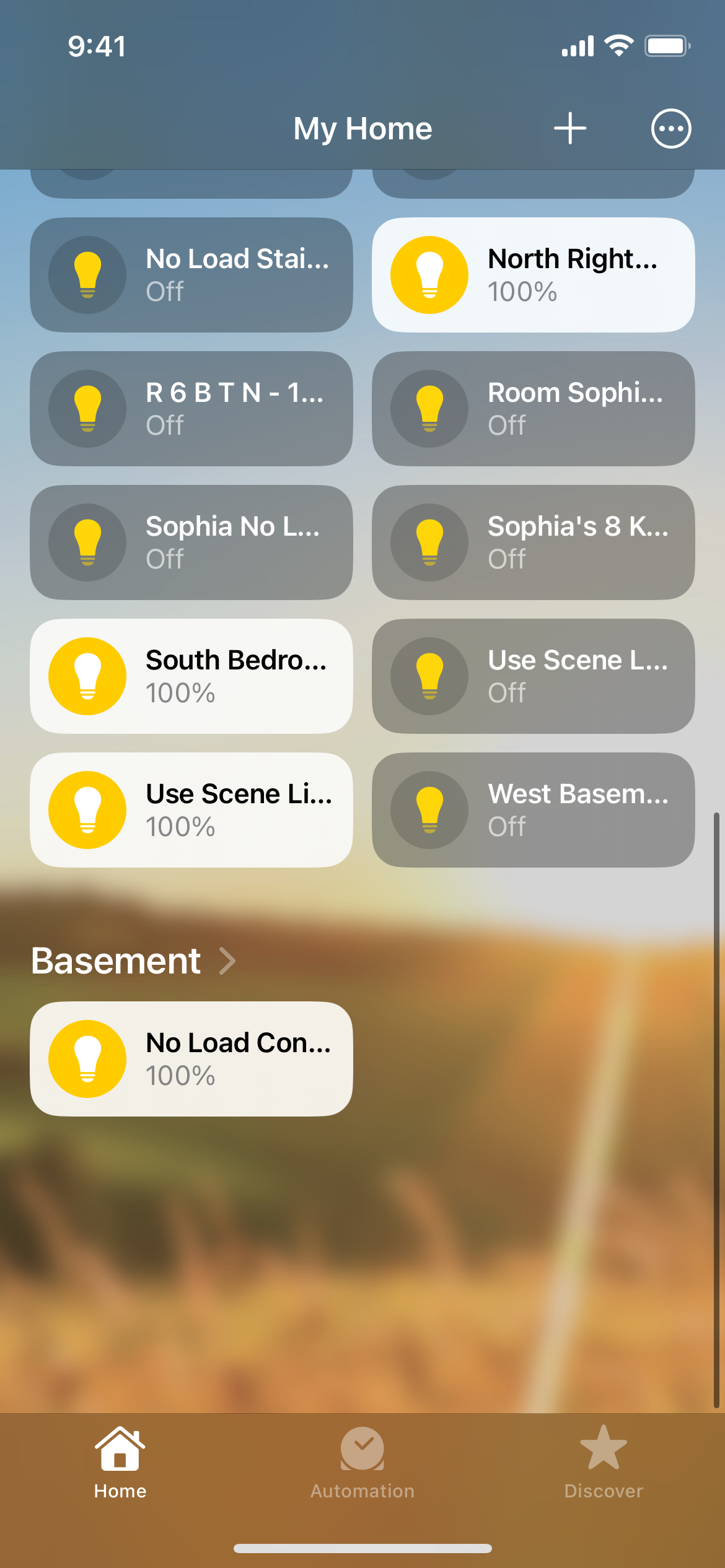Switch to the Automation tab

coord(362,1463)
